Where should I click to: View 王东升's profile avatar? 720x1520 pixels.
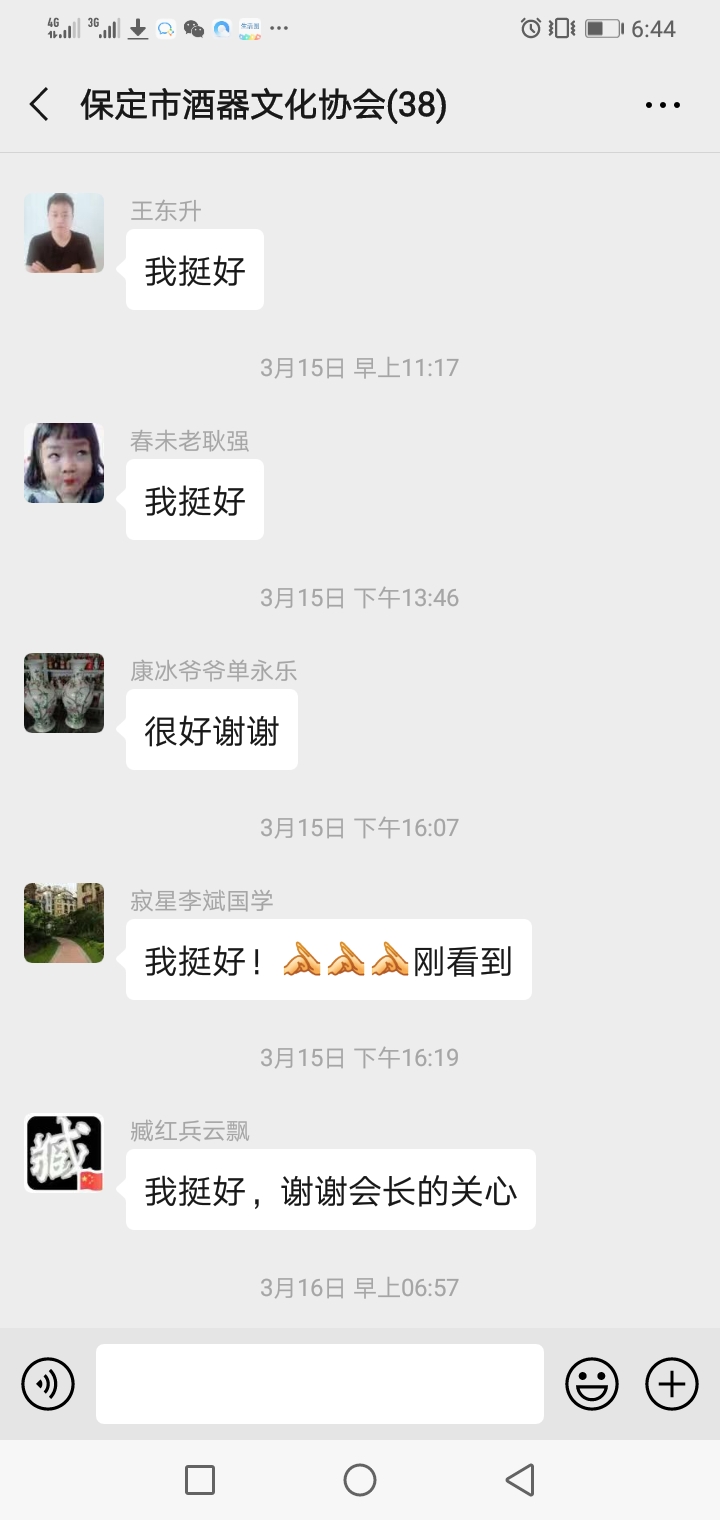[x=64, y=233]
